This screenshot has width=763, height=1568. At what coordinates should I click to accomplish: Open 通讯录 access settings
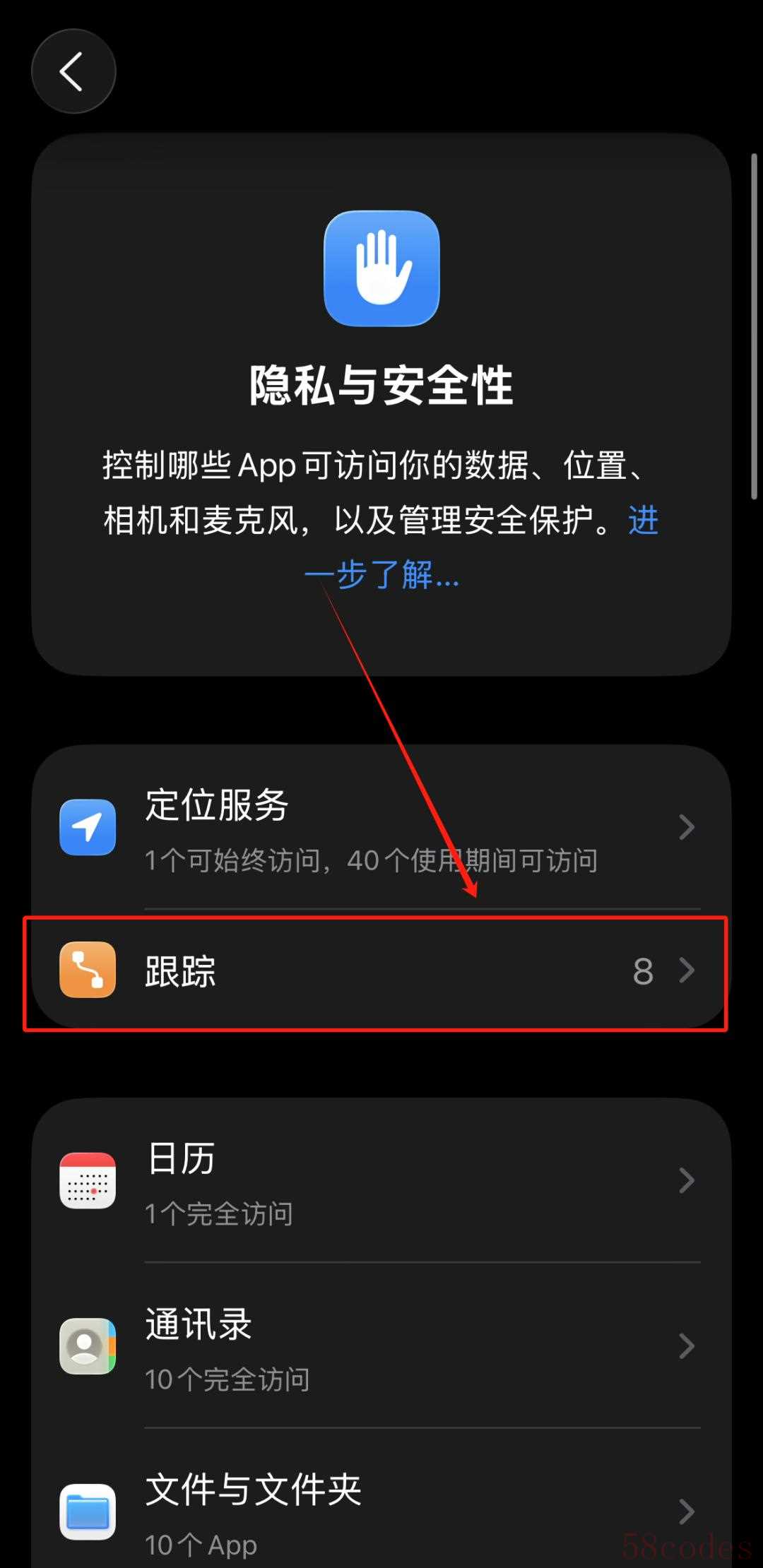[380, 1346]
